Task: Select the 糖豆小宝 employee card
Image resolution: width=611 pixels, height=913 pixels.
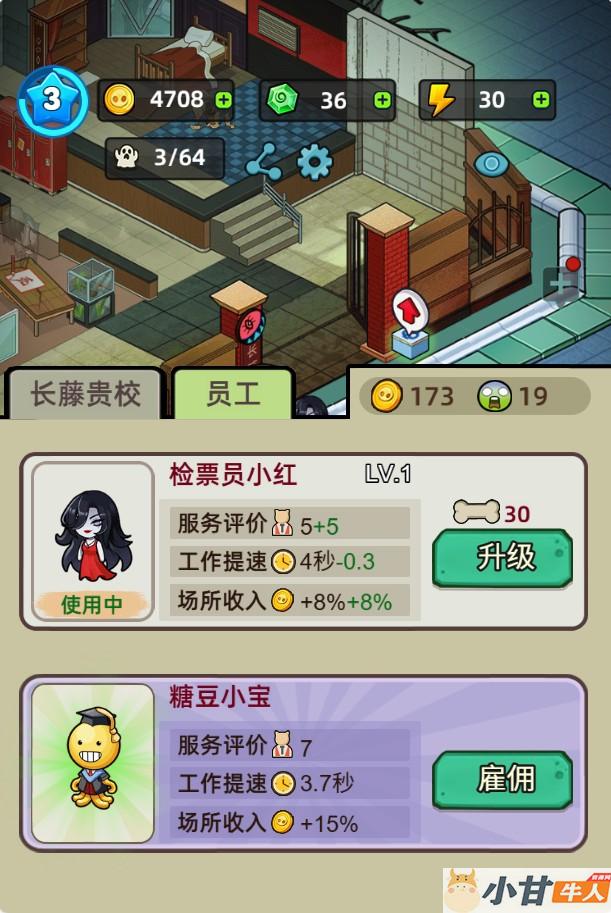Action: click(x=93, y=764)
